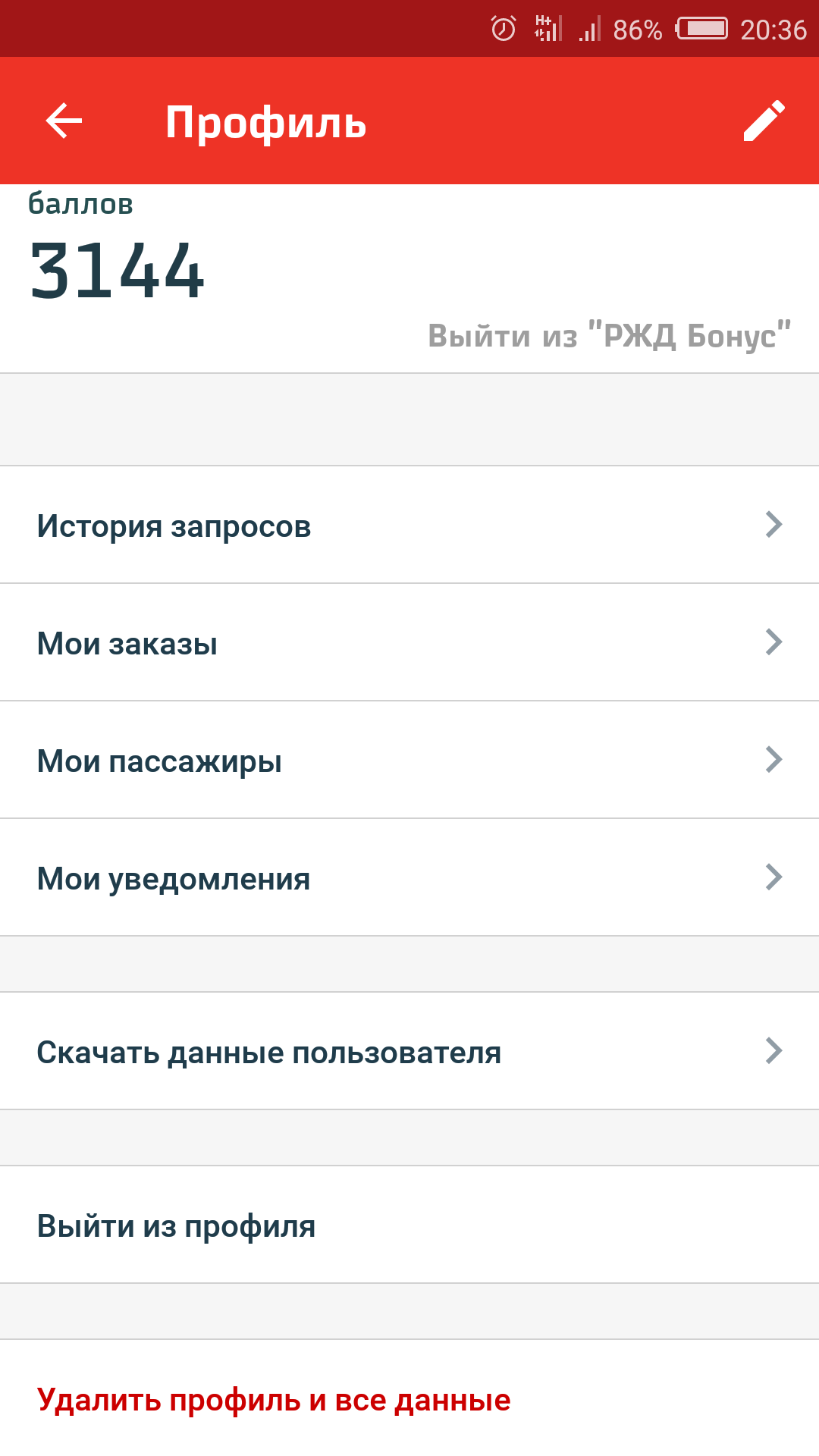This screenshot has height=1456, width=819.
Task: Edit profile with the pencil icon
Action: [x=763, y=121]
